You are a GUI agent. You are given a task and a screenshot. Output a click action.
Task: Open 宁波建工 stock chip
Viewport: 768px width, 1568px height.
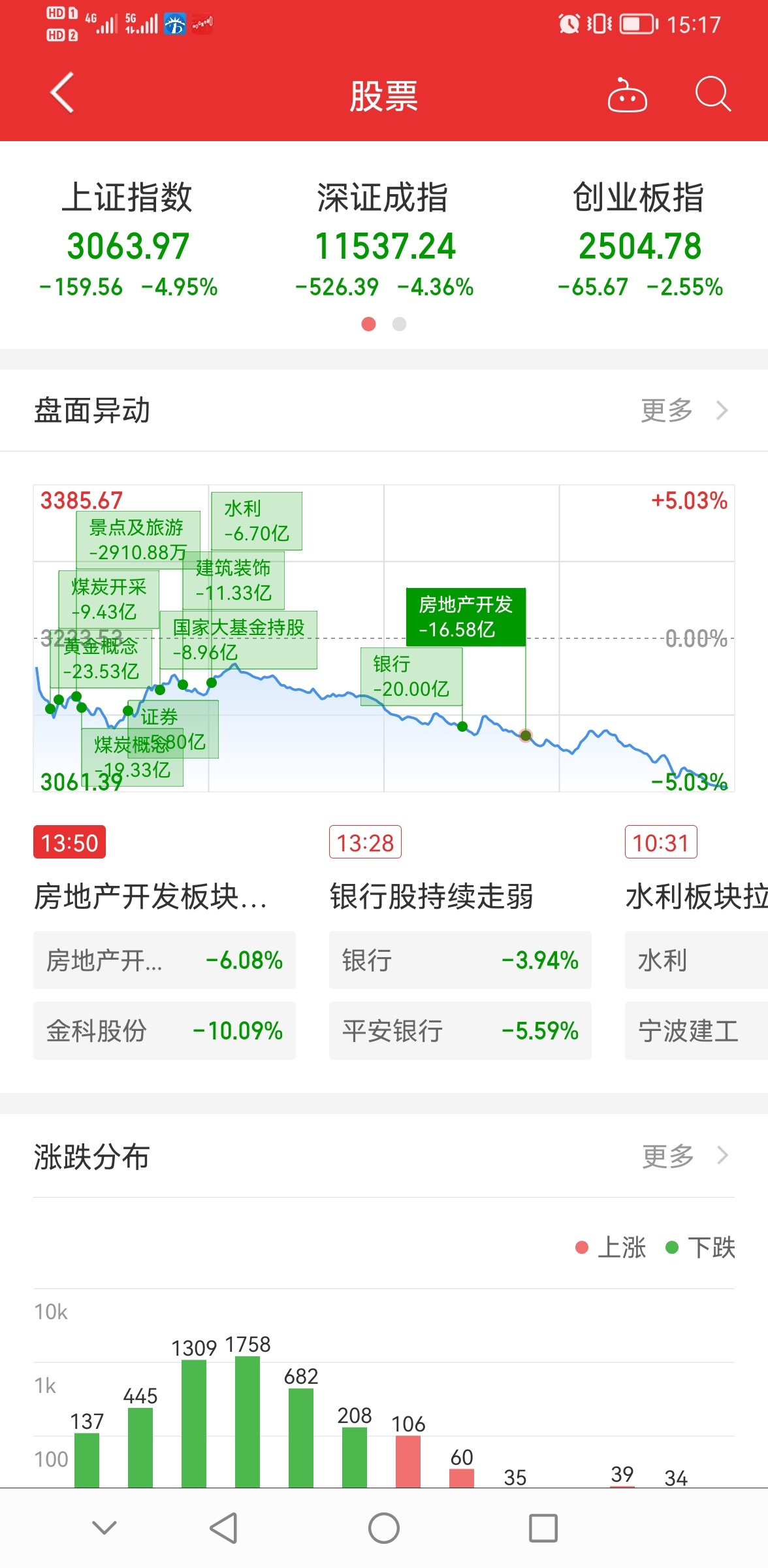[x=696, y=1031]
